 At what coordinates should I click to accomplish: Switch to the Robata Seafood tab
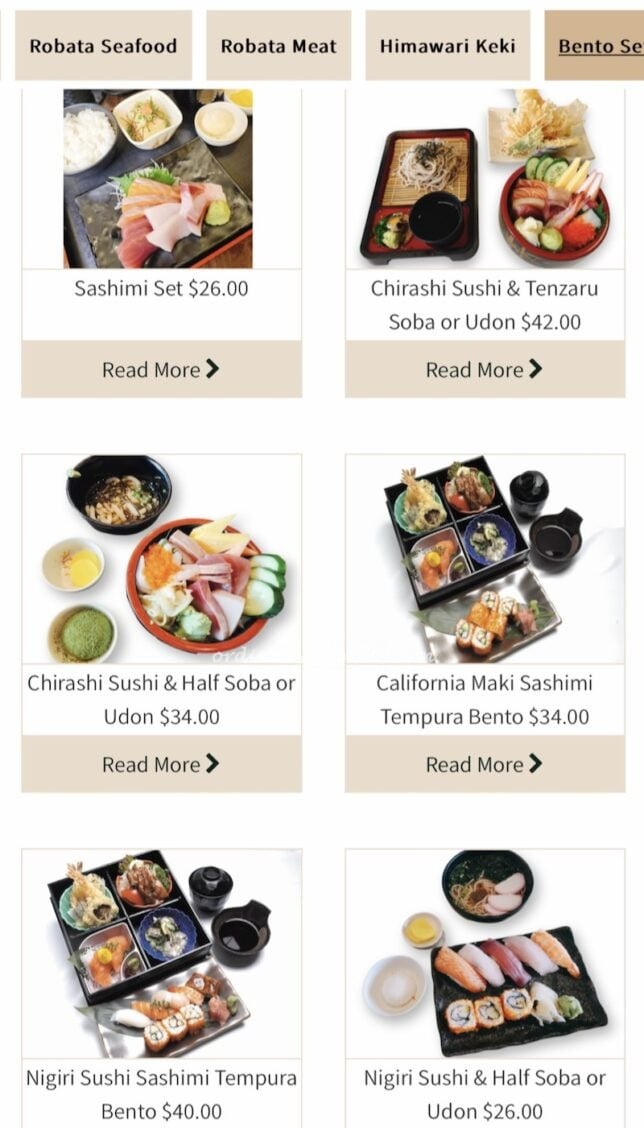click(103, 46)
